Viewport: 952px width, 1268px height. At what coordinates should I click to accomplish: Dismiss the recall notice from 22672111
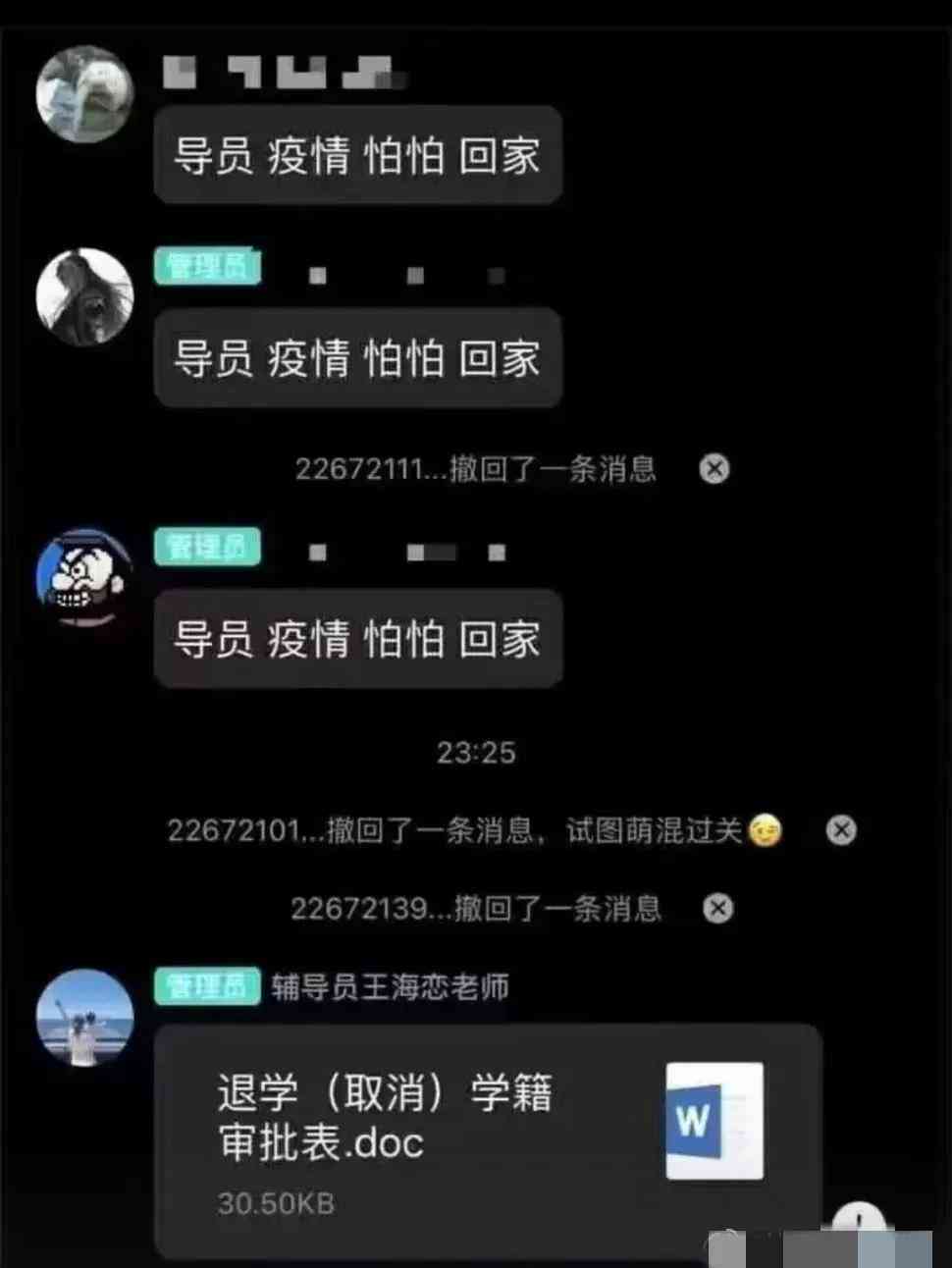(x=714, y=469)
